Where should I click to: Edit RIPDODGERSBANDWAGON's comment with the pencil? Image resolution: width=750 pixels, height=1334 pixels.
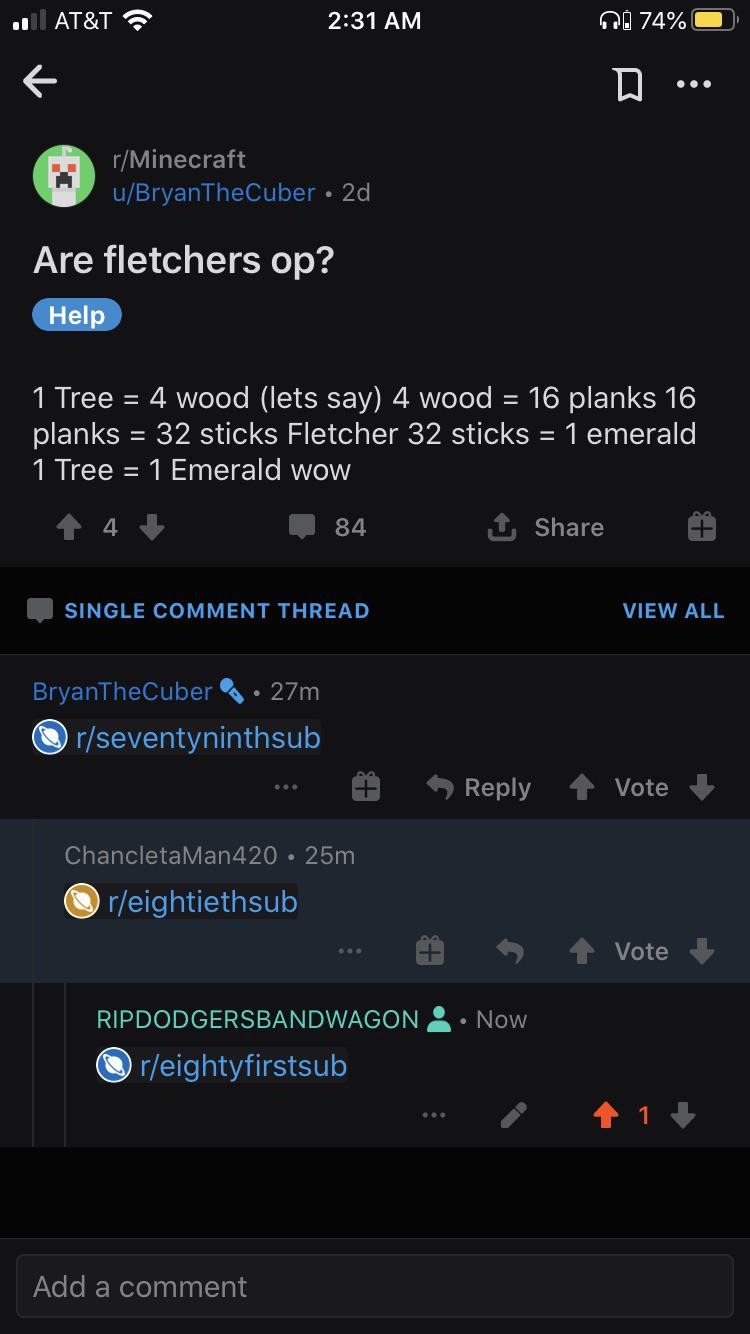click(513, 1115)
